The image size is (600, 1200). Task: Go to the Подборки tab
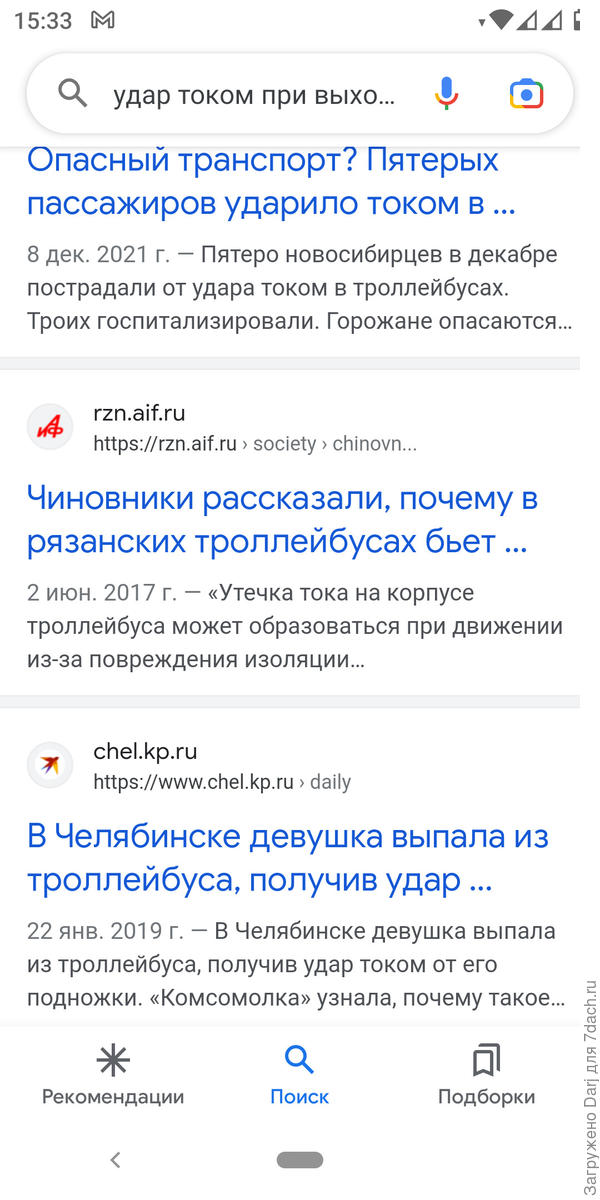pos(486,1075)
